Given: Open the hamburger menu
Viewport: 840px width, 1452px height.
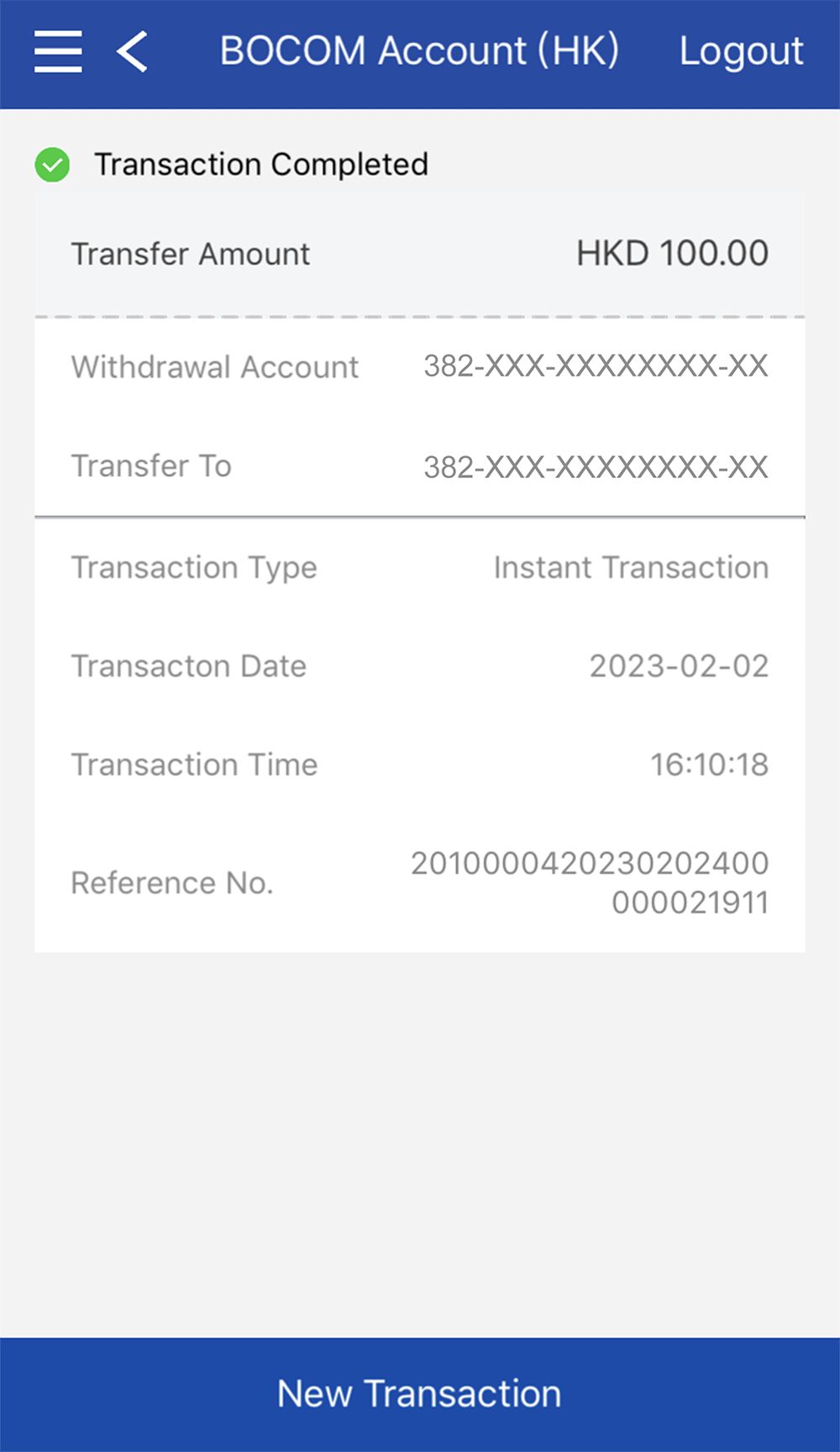Looking at the screenshot, I should click(x=58, y=51).
